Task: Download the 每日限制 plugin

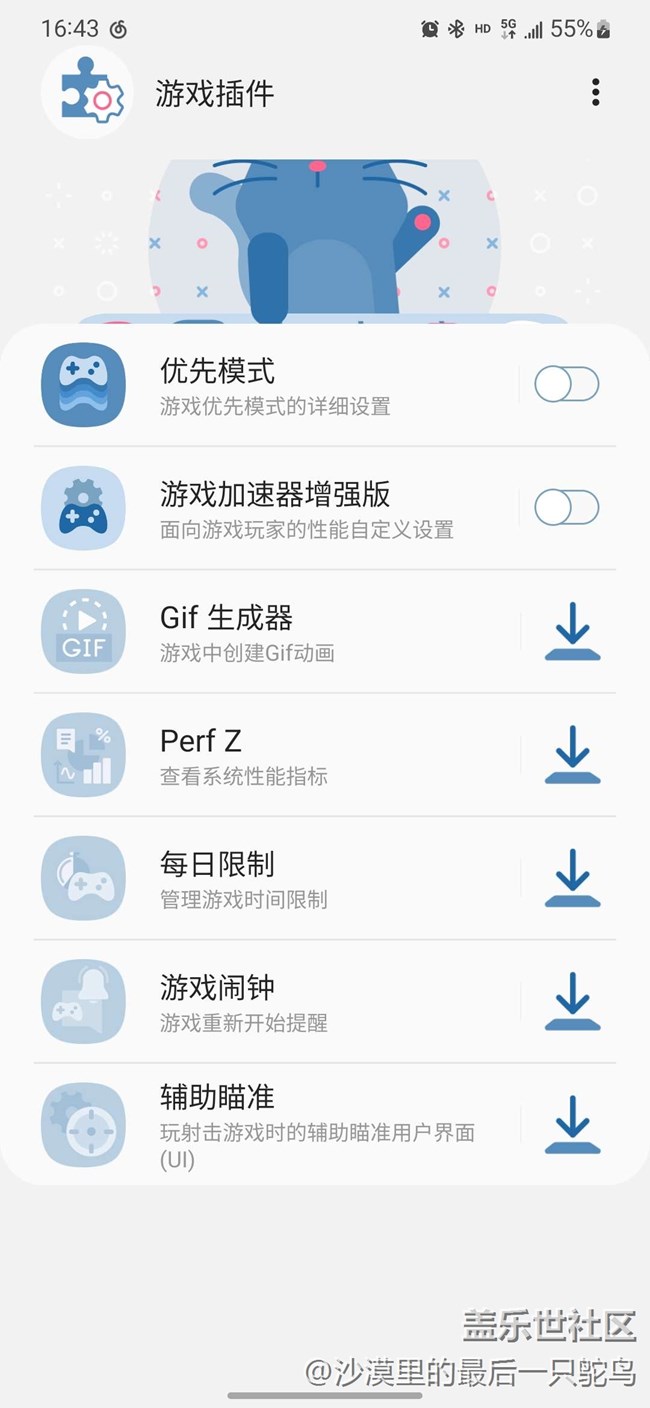Action: coord(572,878)
